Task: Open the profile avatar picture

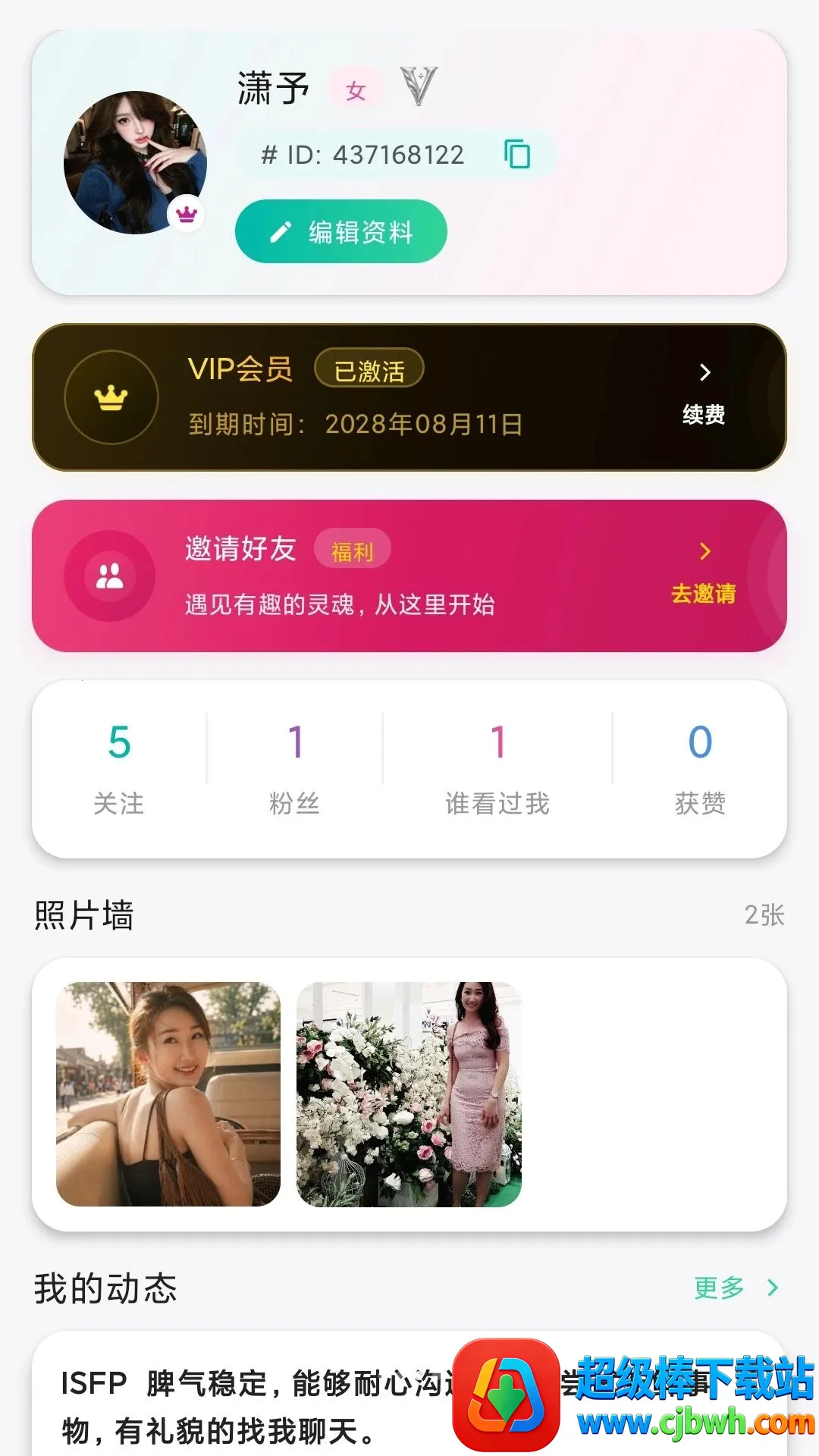Action: (x=135, y=162)
